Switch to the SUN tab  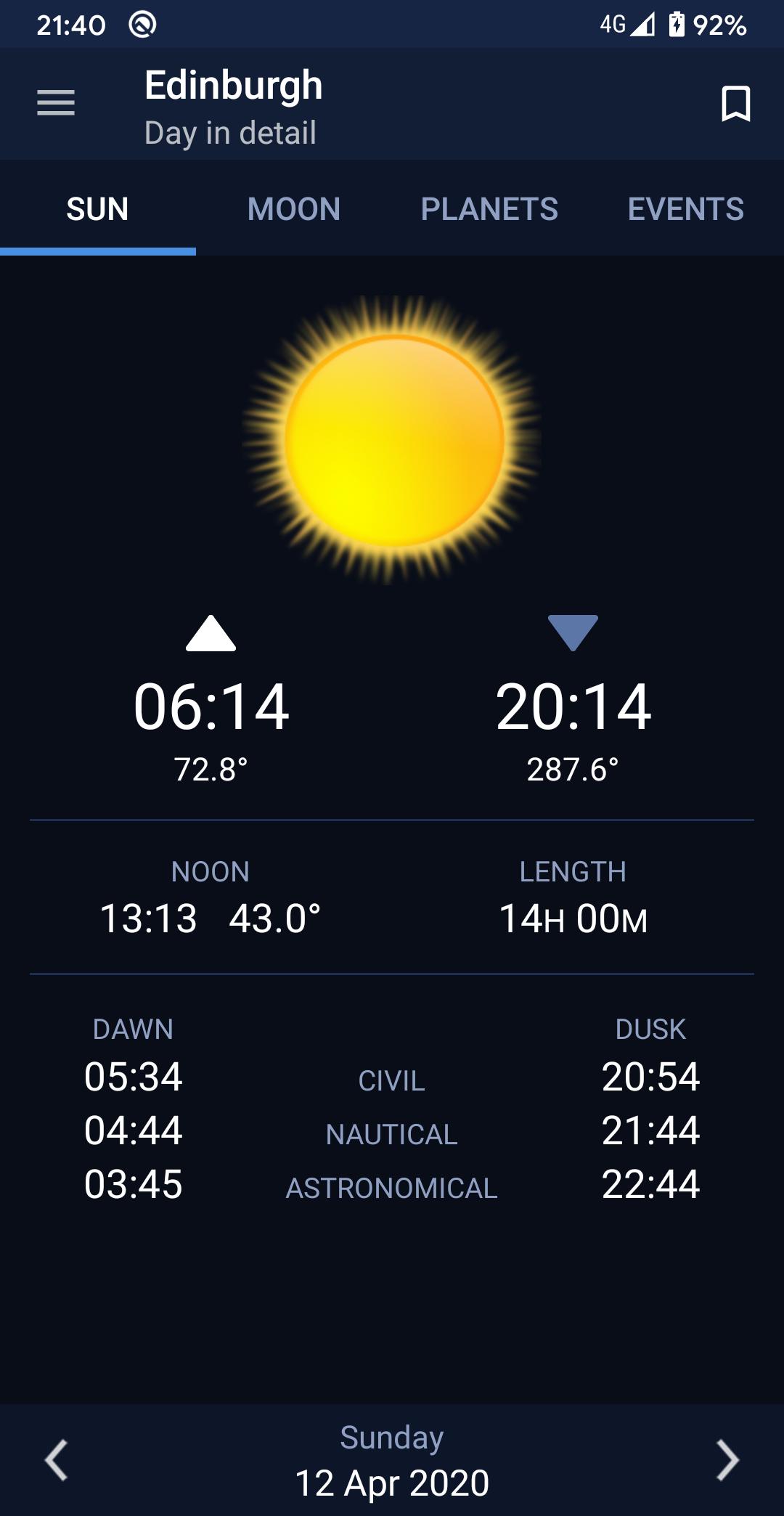(x=98, y=208)
